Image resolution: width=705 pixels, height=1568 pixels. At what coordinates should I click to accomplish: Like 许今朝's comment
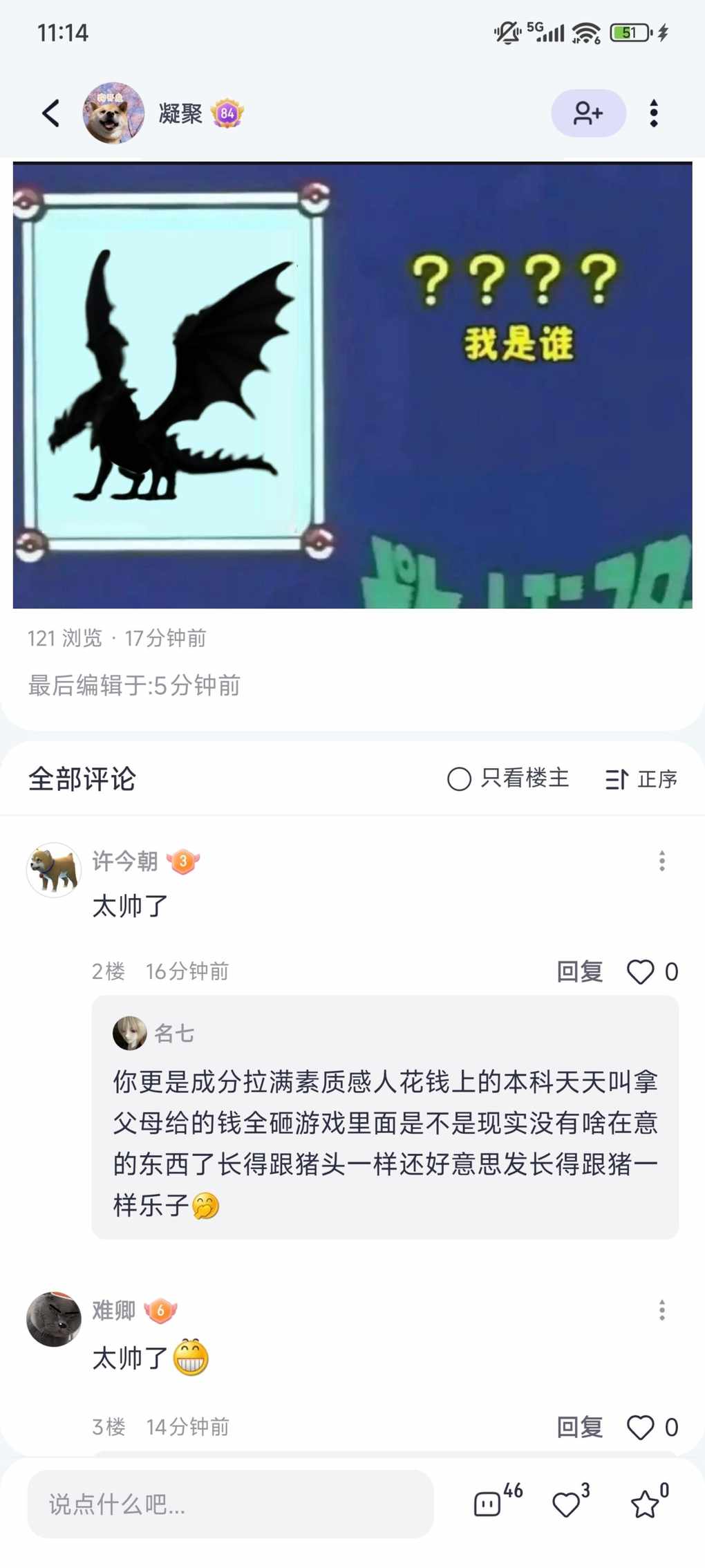tap(641, 971)
